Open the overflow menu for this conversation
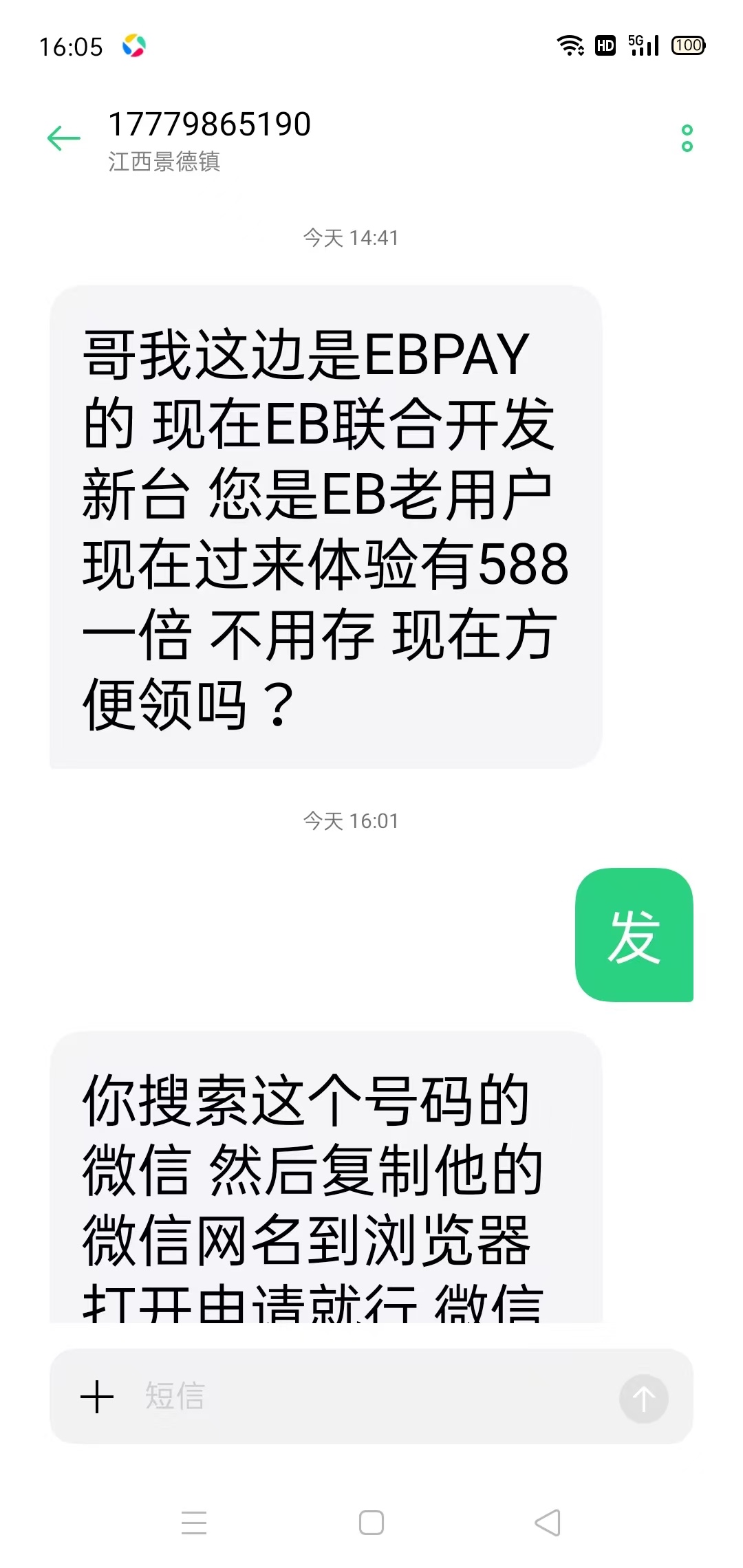The width and height of the screenshot is (743, 1568). 687,138
